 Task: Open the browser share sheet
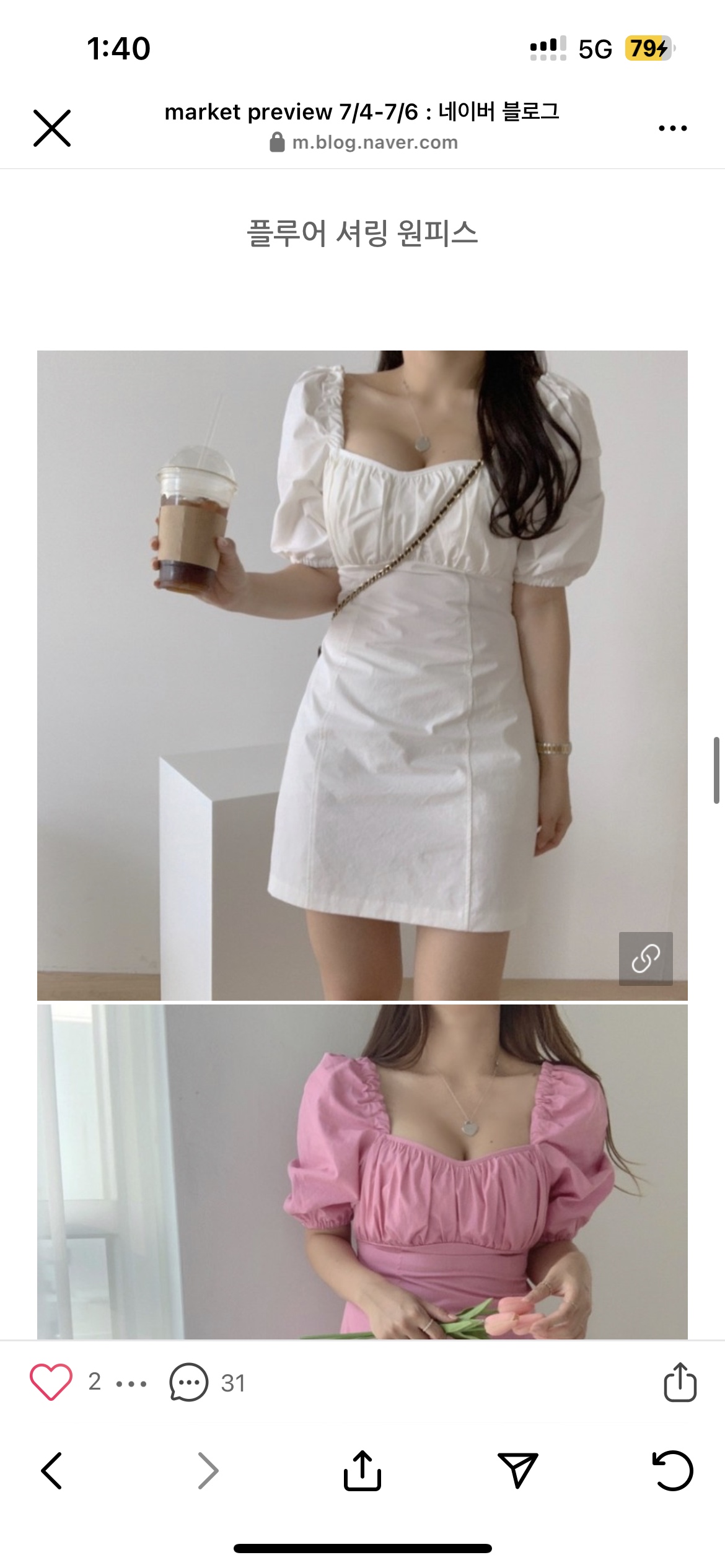tap(362, 1470)
